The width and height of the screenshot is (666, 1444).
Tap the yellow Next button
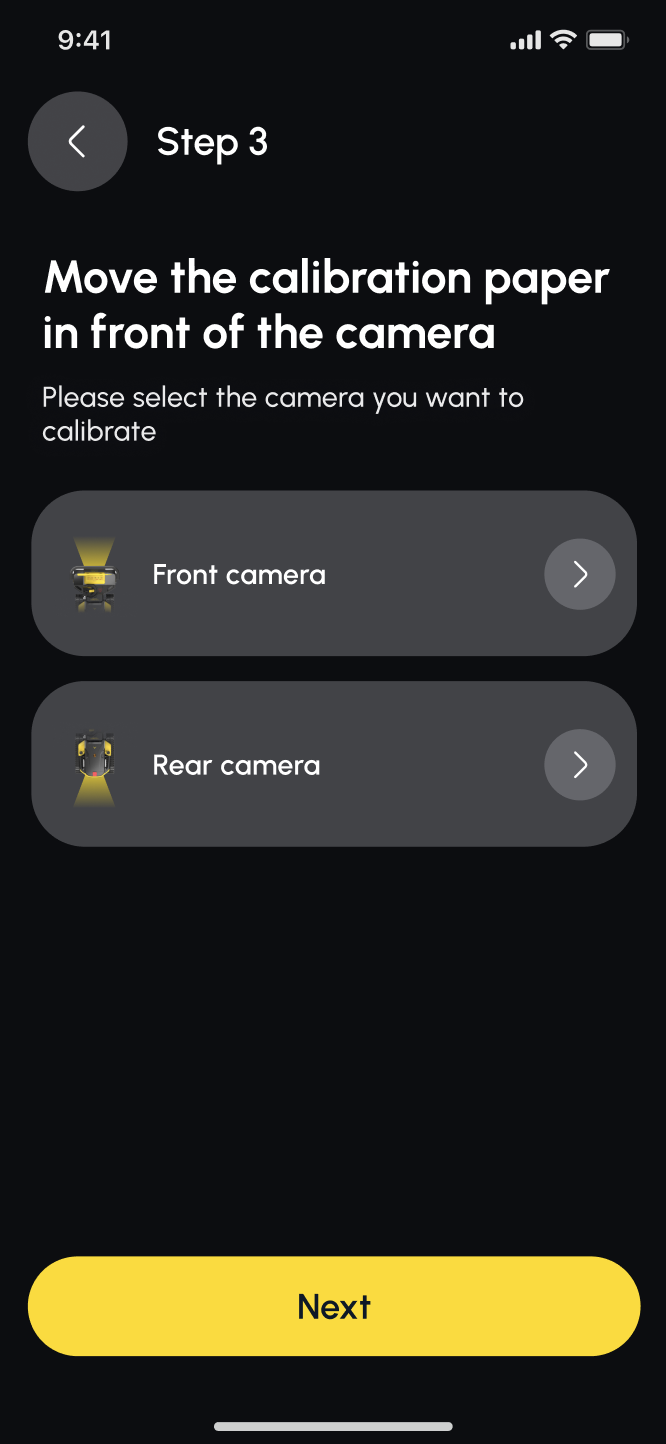[333, 1306]
